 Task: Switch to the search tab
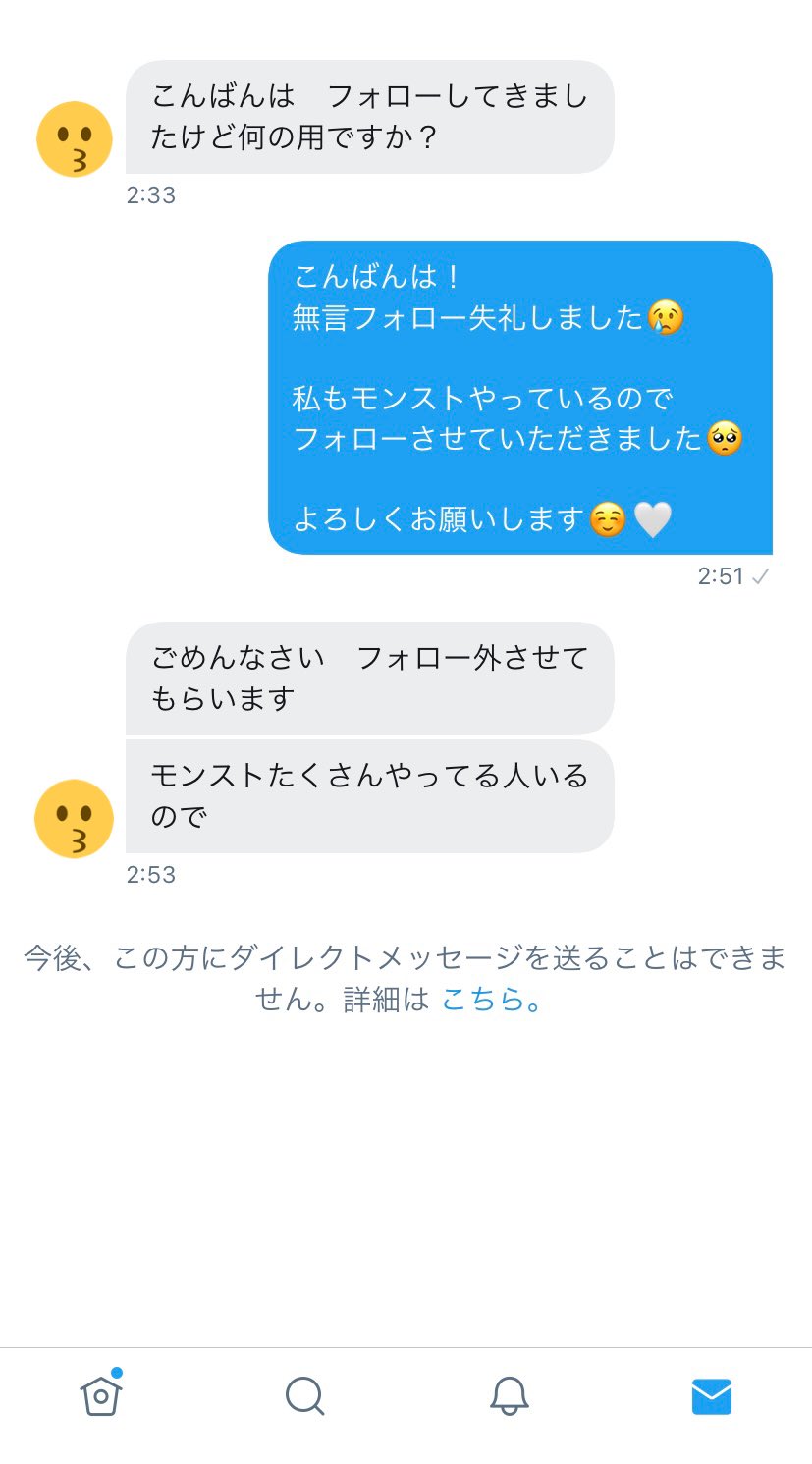(304, 1395)
